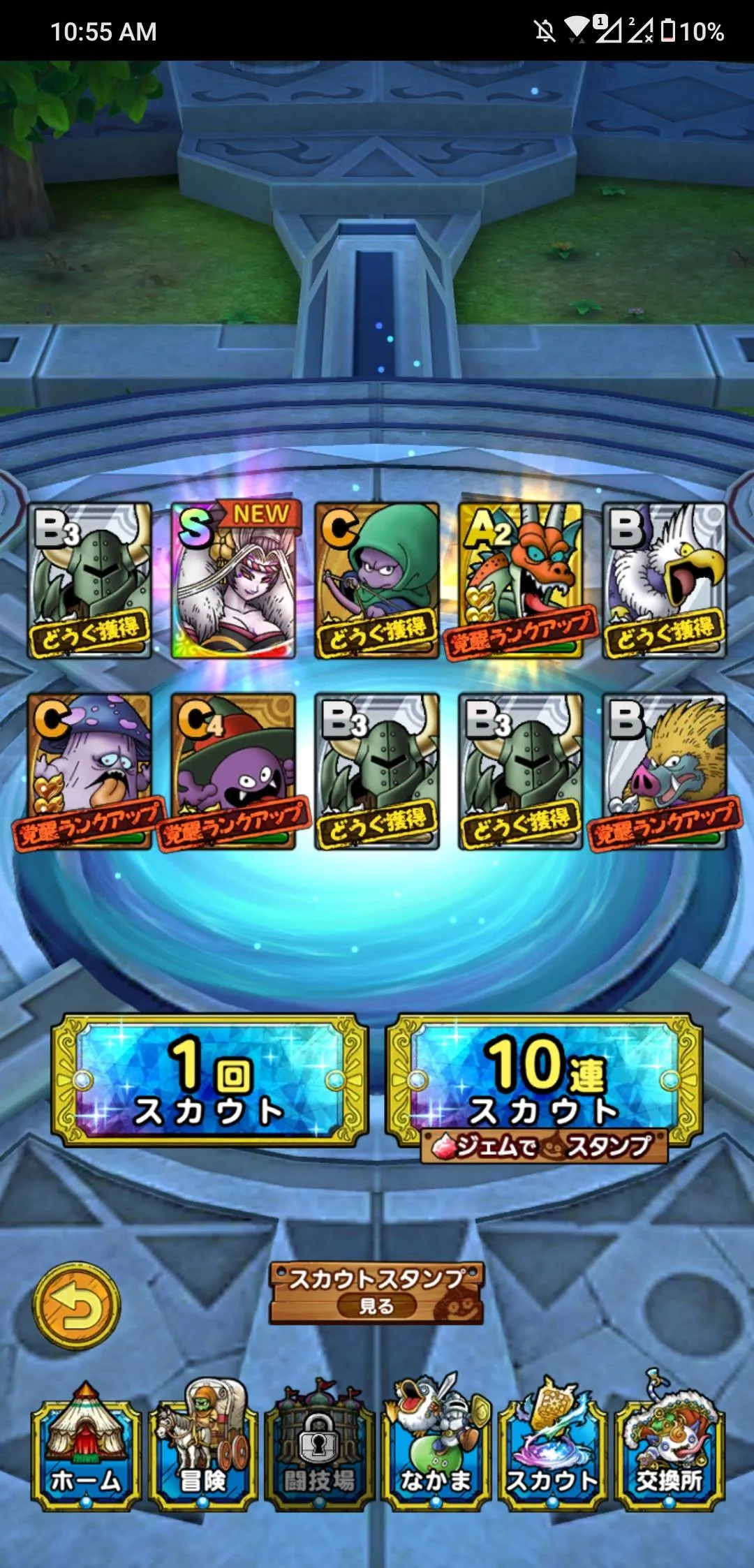The height and width of the screenshot is (1568, 754).
Task: Open the C green-hooded monster card
Action: pyautogui.click(x=377, y=581)
